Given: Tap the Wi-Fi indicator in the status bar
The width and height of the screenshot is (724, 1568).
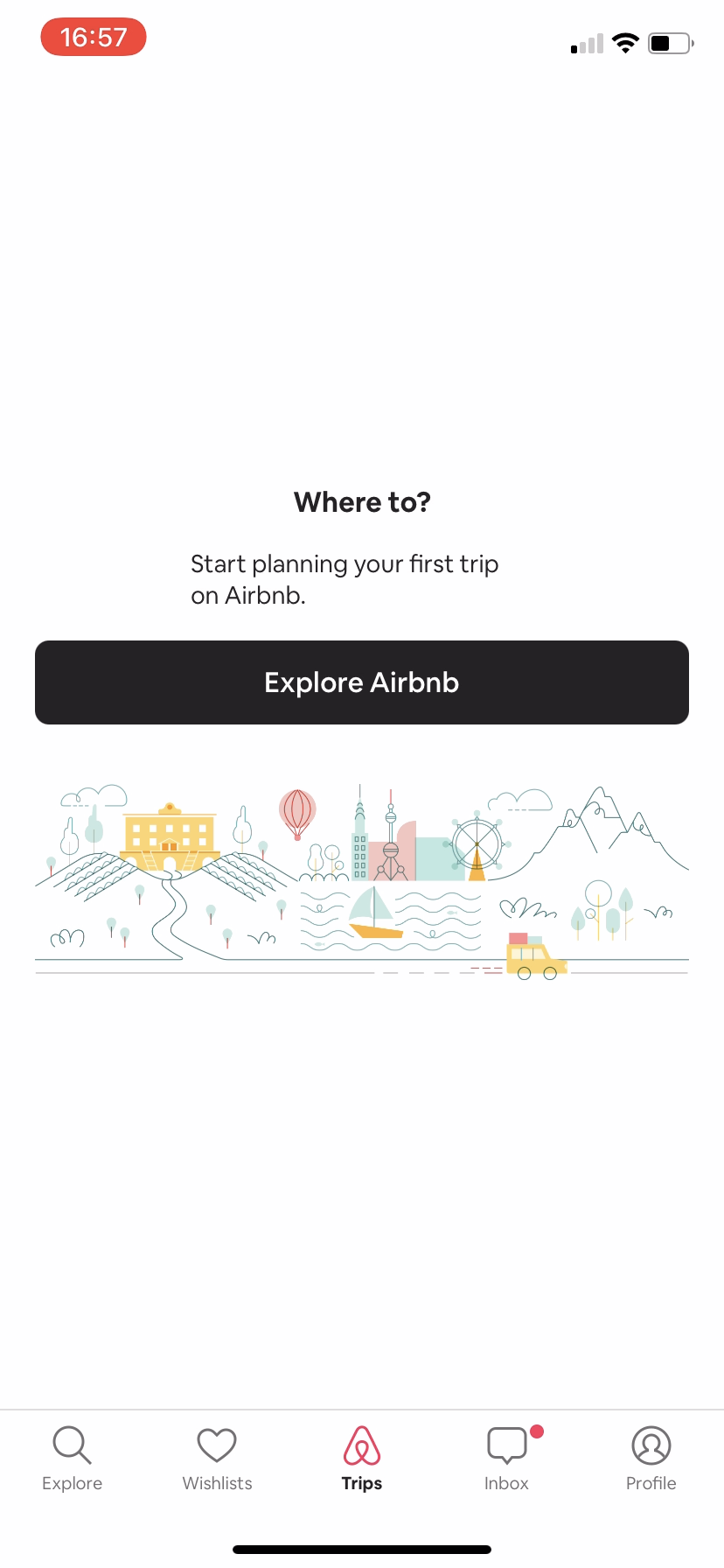Looking at the screenshot, I should point(625,42).
